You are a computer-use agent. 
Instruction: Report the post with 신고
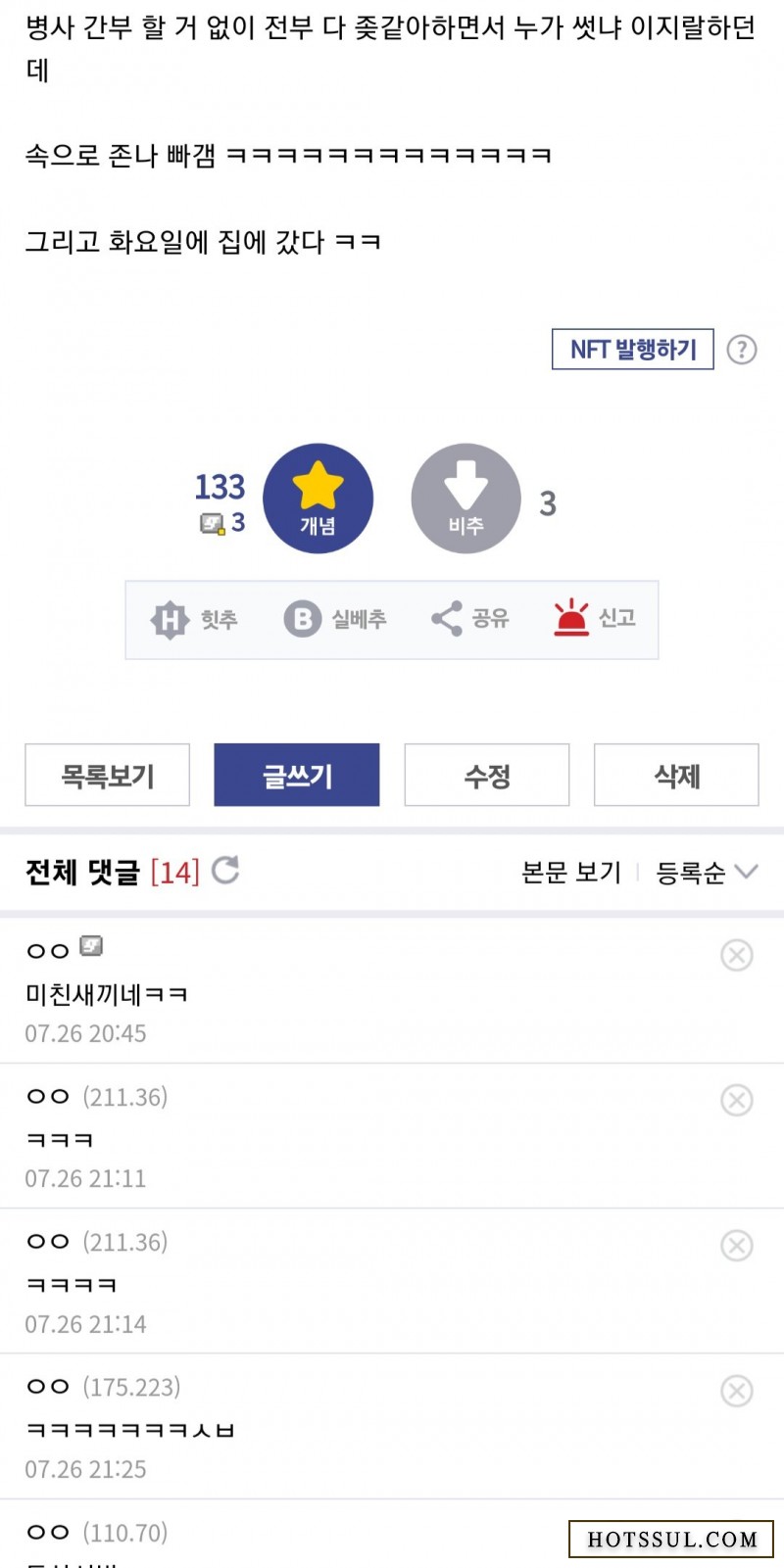point(595,618)
